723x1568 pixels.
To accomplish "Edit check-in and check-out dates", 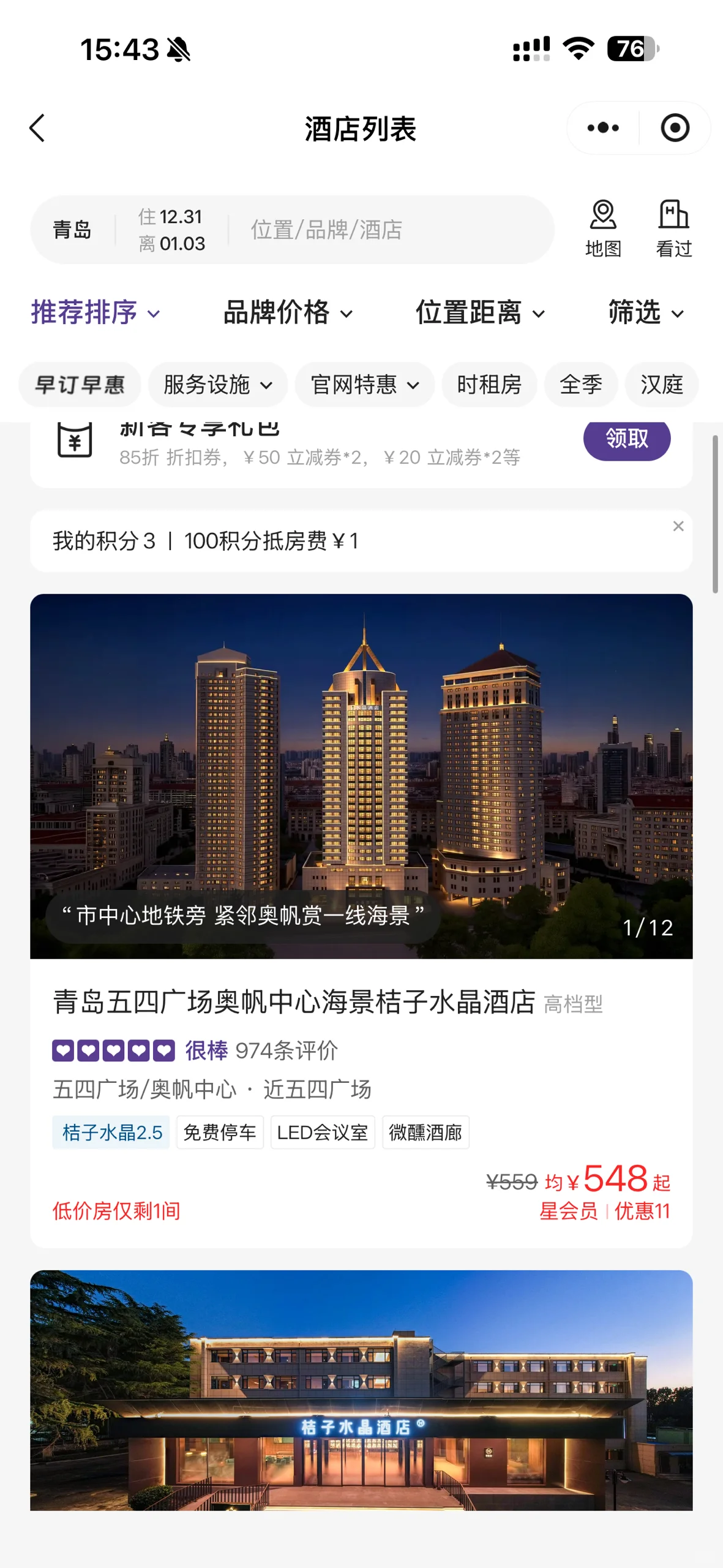I will 172,230.
